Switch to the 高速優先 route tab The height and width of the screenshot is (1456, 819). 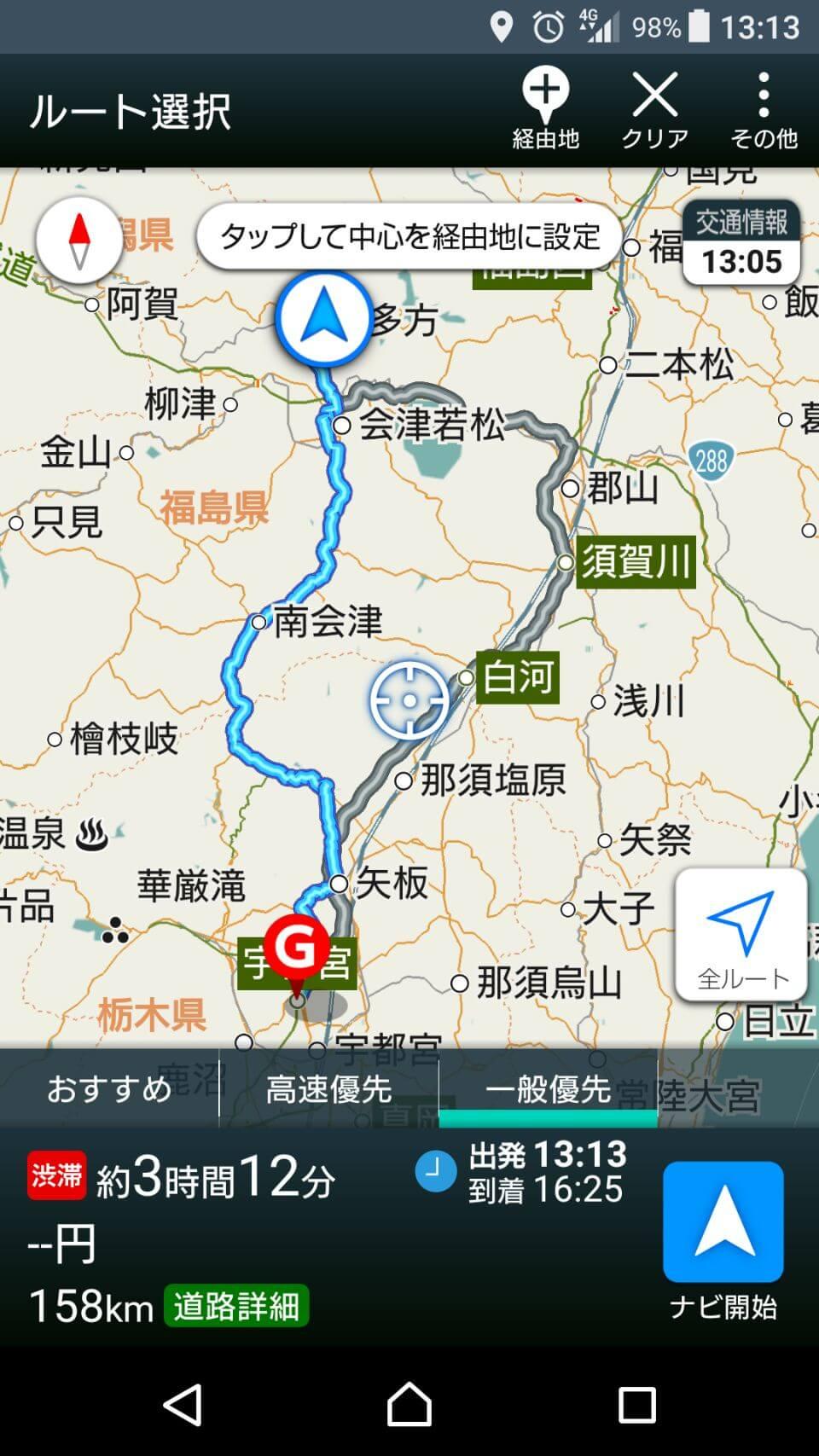(328, 1089)
